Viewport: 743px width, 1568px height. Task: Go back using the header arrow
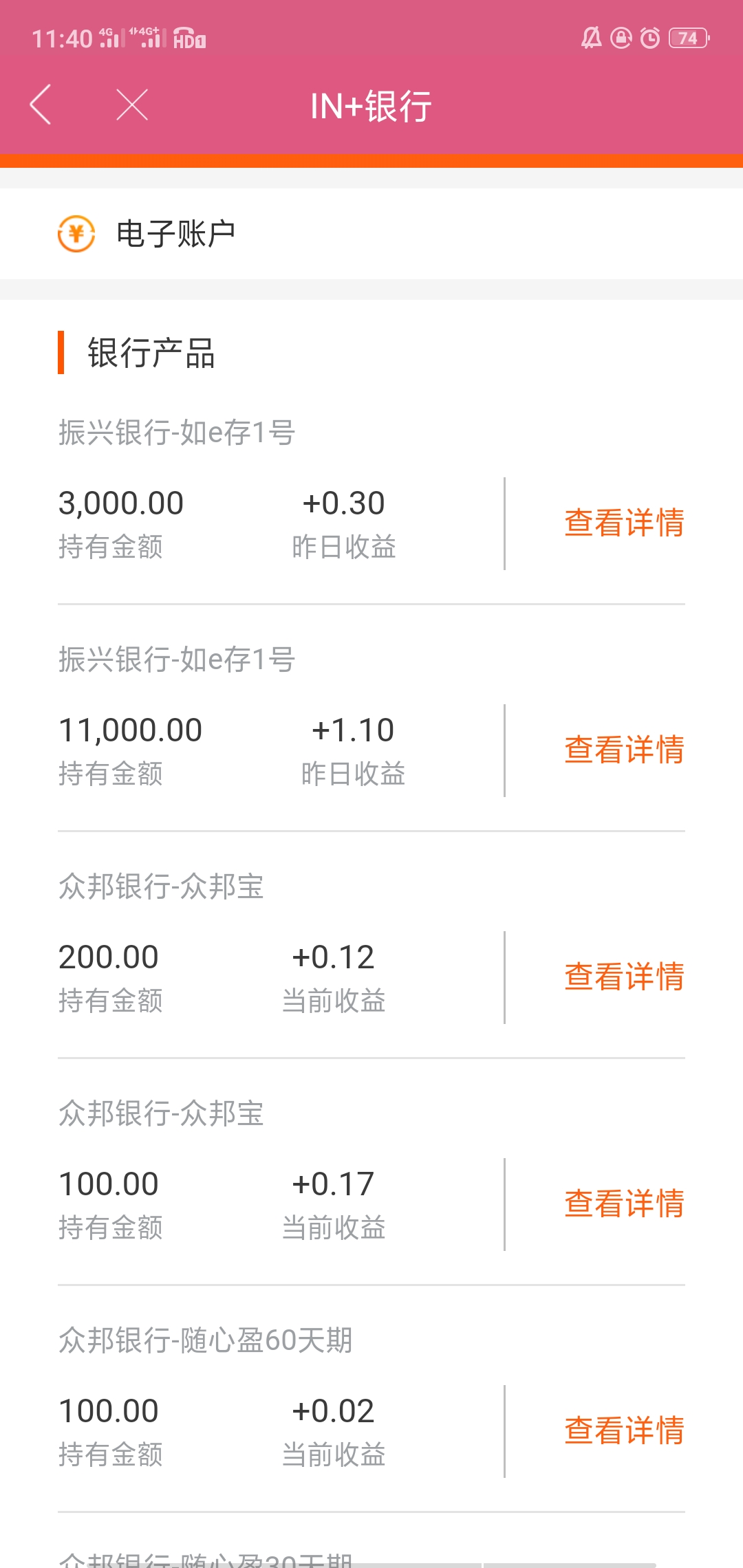click(x=41, y=105)
